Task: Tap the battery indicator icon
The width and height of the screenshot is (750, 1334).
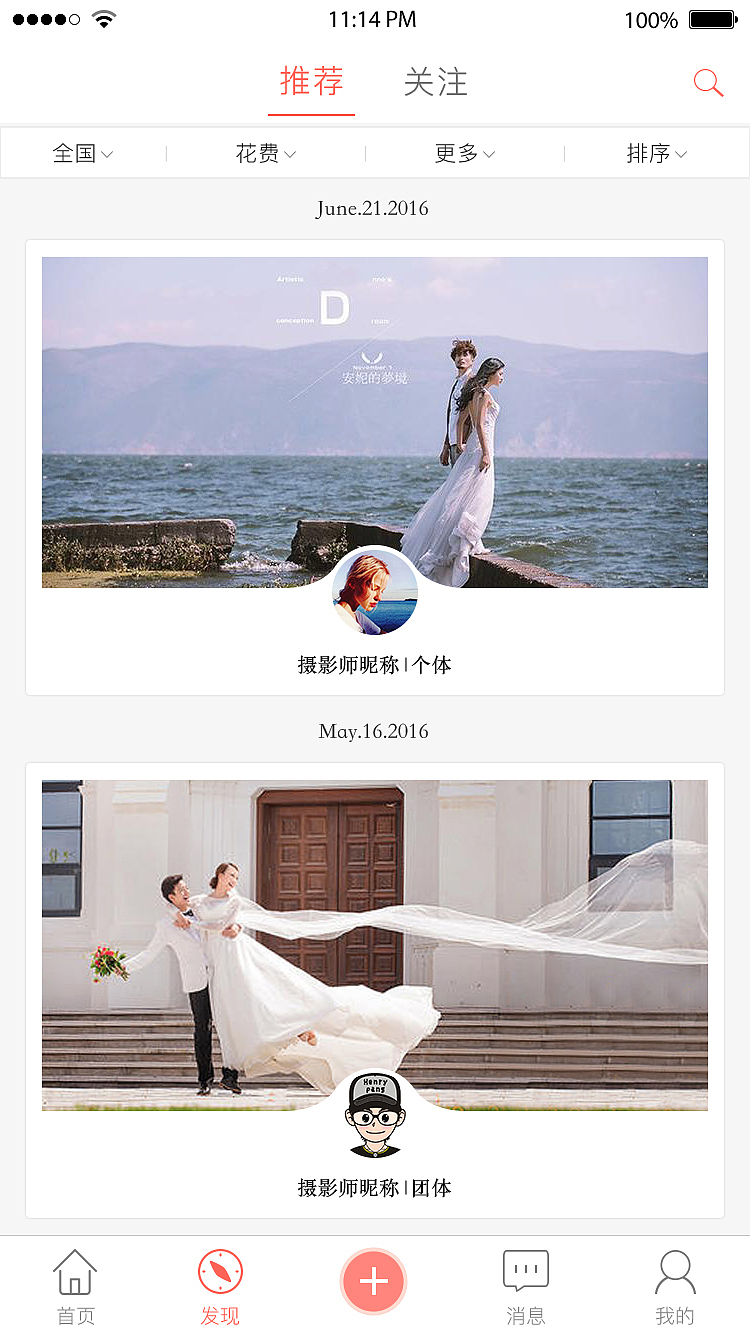Action: 711,19
